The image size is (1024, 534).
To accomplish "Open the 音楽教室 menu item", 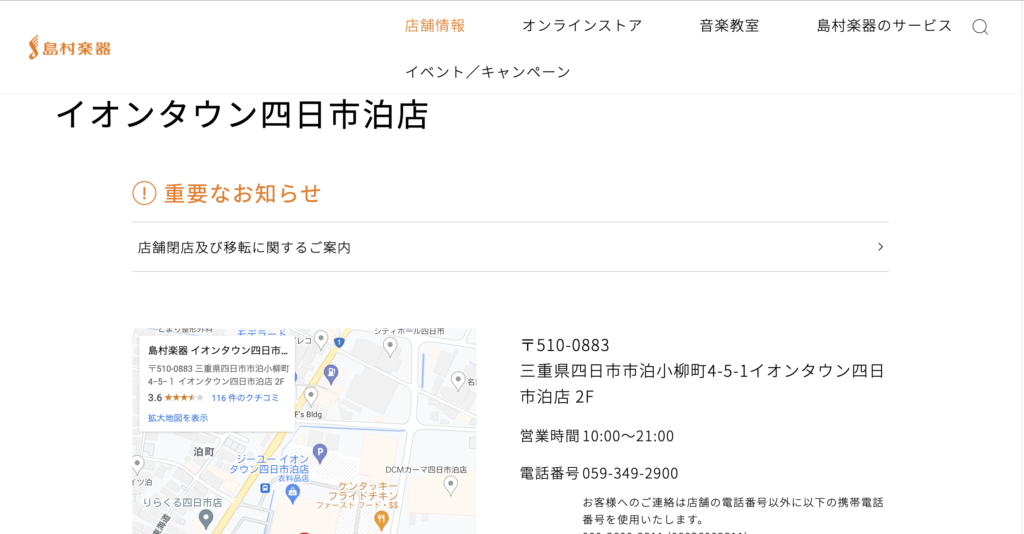I will (x=729, y=26).
